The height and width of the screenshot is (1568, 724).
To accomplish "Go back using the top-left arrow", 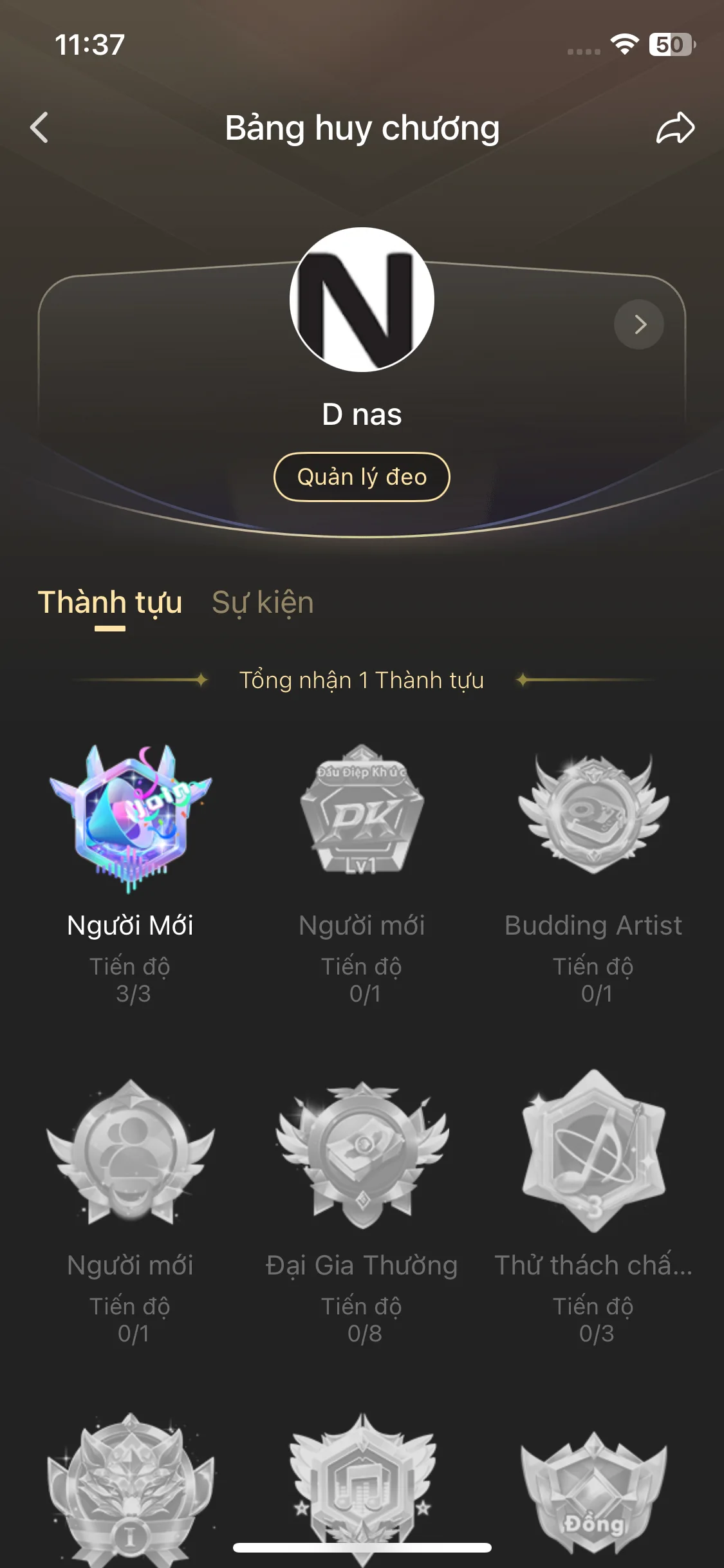I will pos(39,127).
